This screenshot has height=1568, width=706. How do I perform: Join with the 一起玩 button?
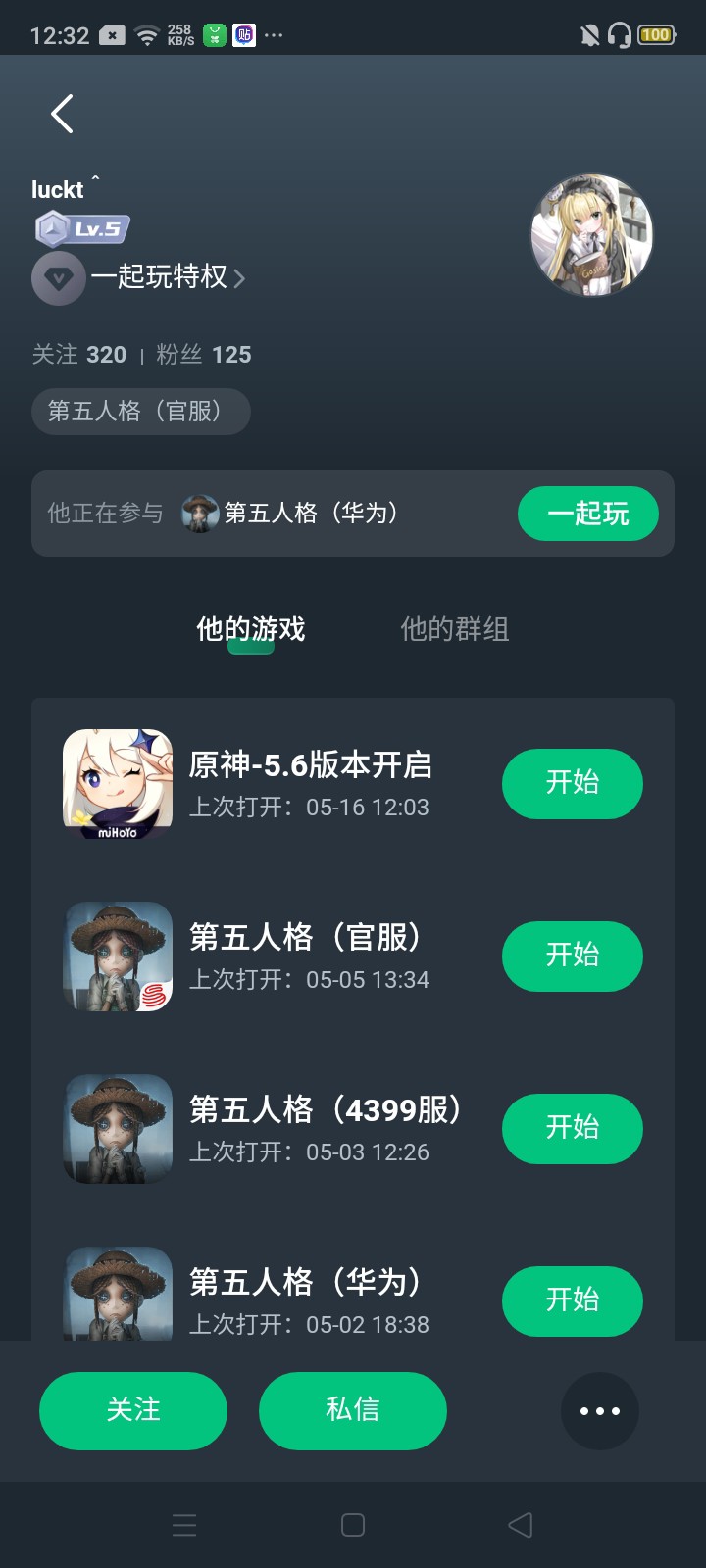click(587, 514)
